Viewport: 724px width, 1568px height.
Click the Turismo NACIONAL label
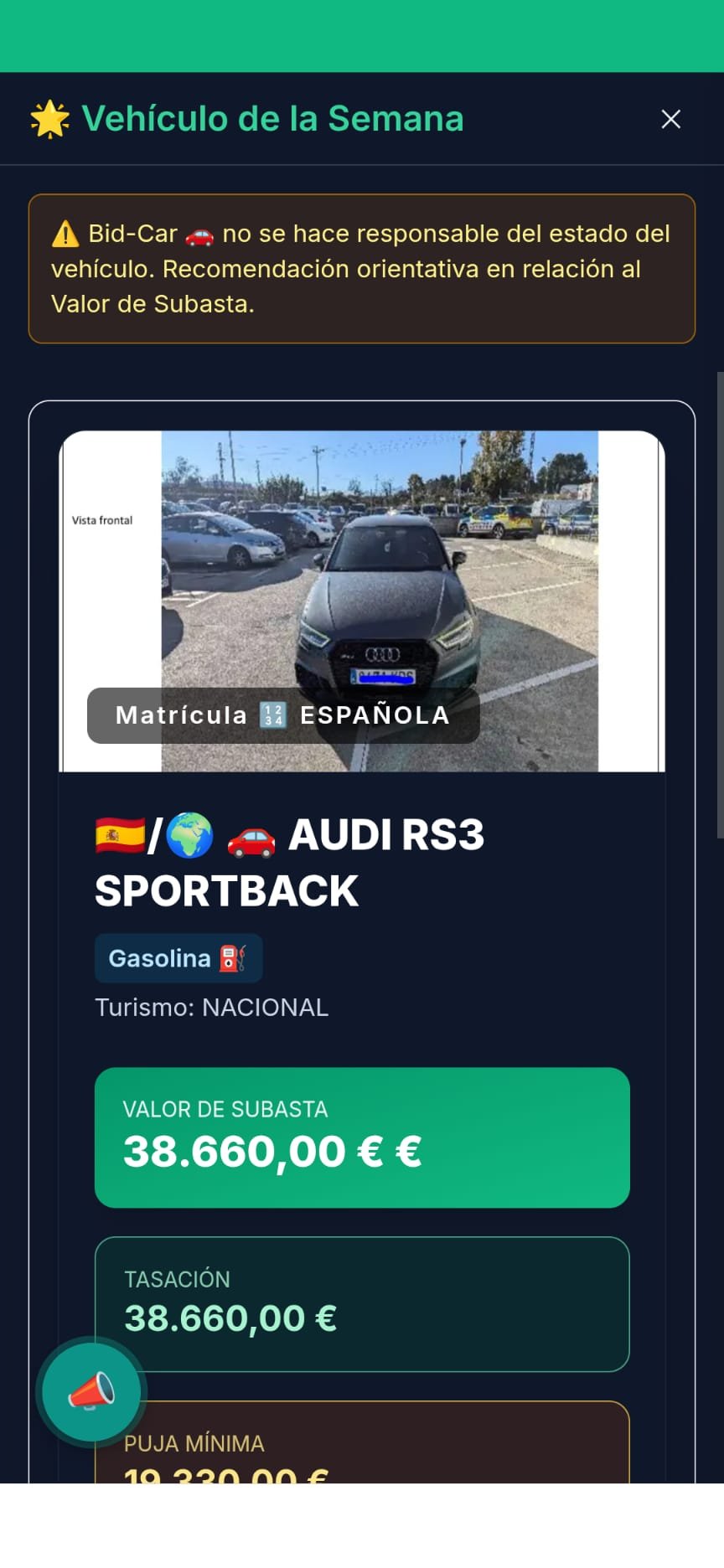[212, 1008]
